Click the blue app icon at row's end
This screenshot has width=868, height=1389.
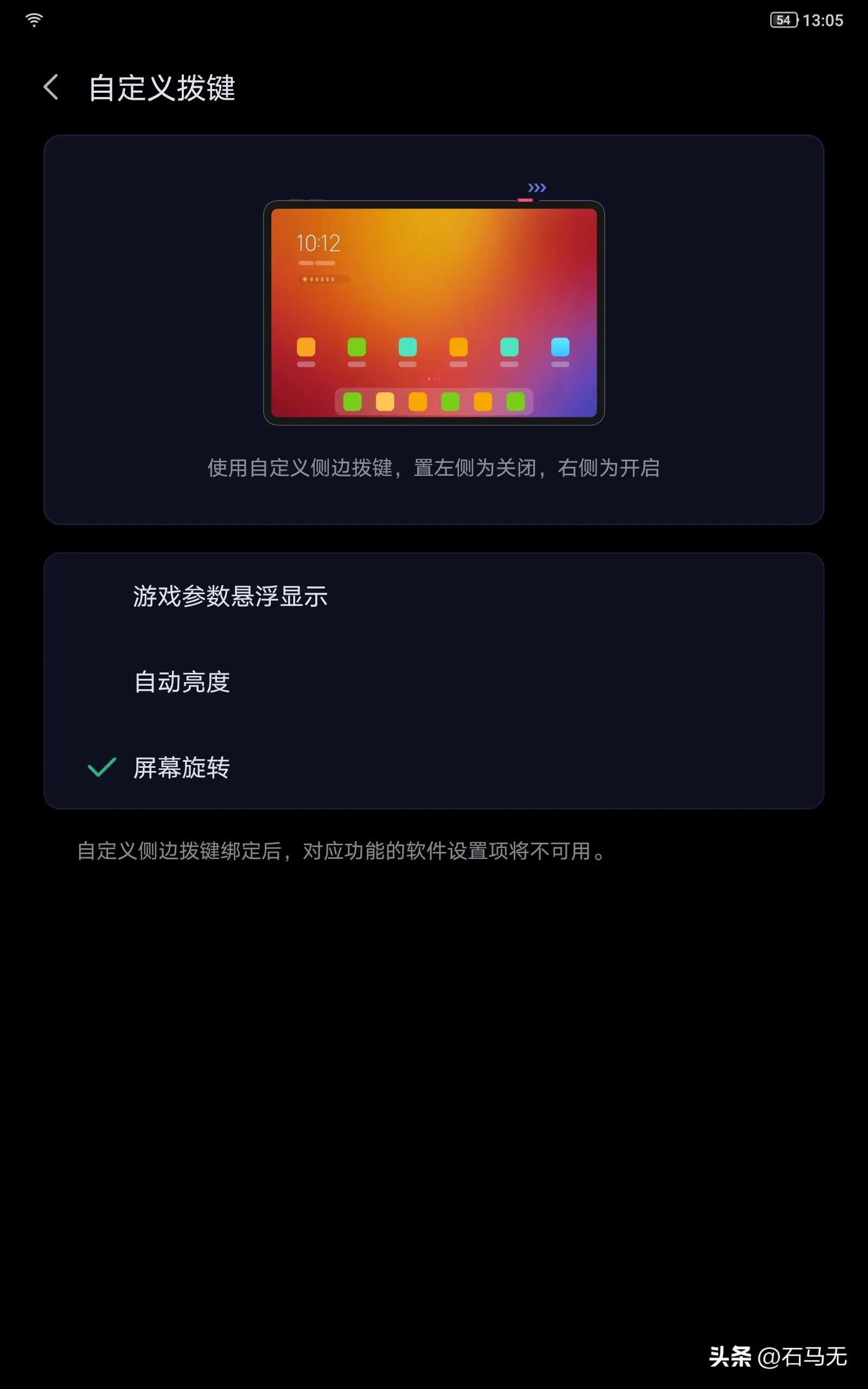pyautogui.click(x=560, y=347)
